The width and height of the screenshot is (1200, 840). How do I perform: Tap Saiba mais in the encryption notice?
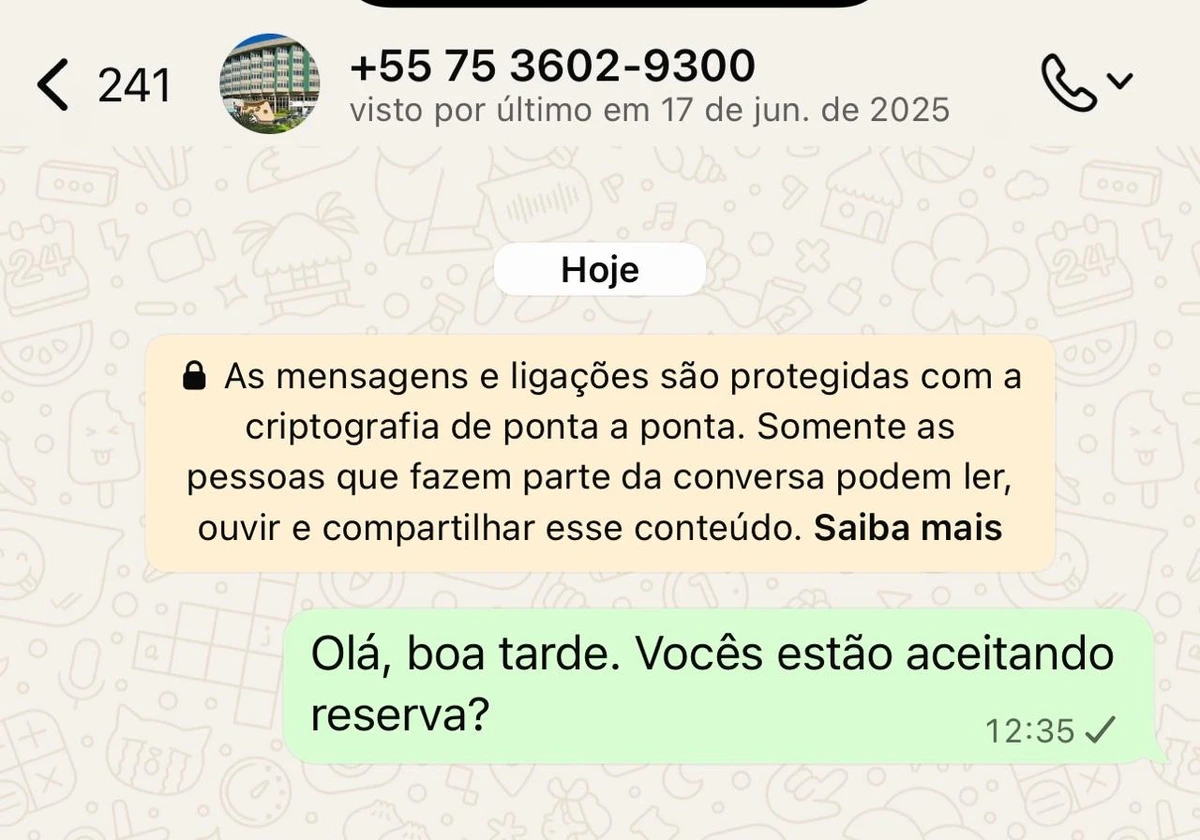tap(908, 528)
